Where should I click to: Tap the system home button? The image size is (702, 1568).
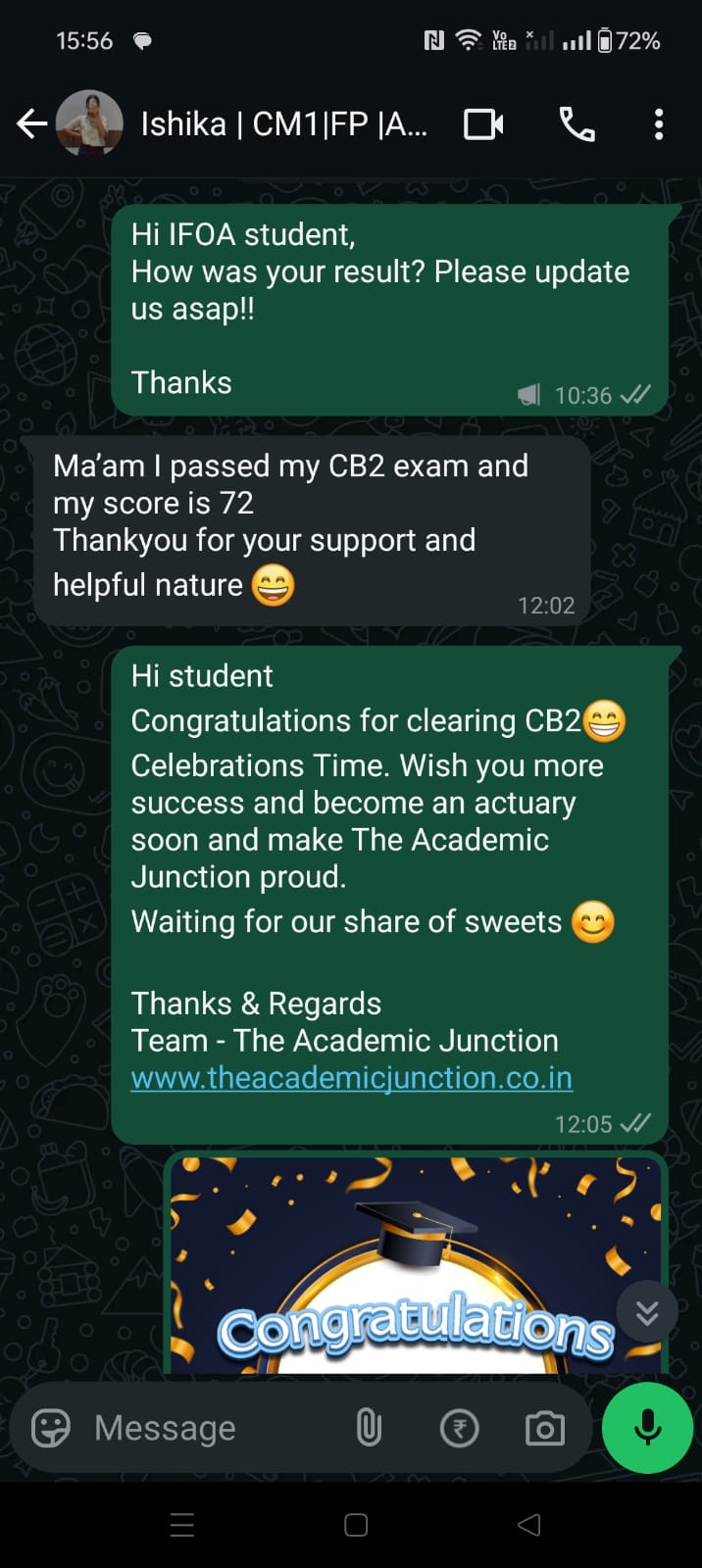pos(356,1525)
